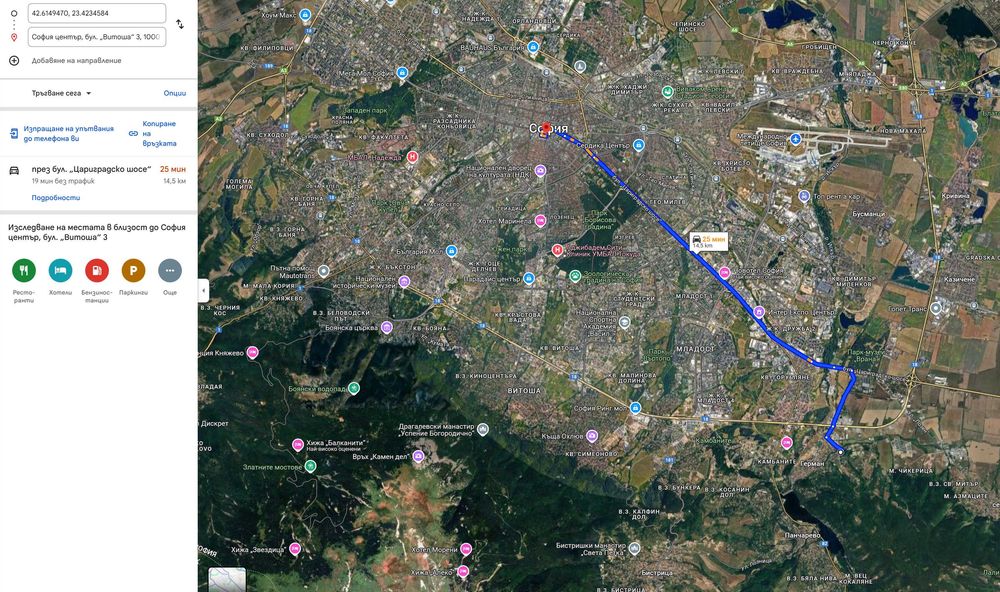This screenshot has height=592, width=1000.
Task: Switch map layers thumbnail
Action: coord(227,579)
